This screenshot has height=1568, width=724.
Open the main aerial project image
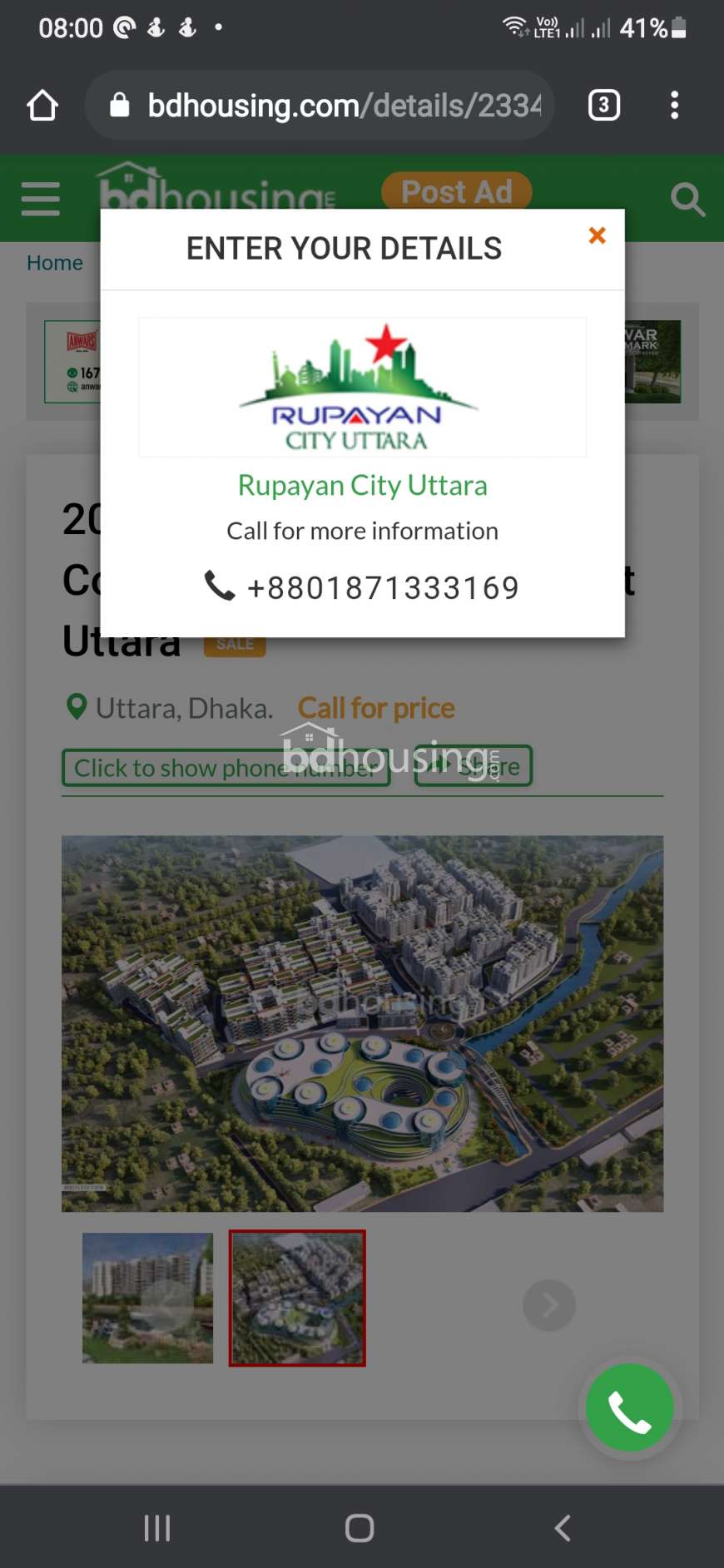(x=362, y=1023)
